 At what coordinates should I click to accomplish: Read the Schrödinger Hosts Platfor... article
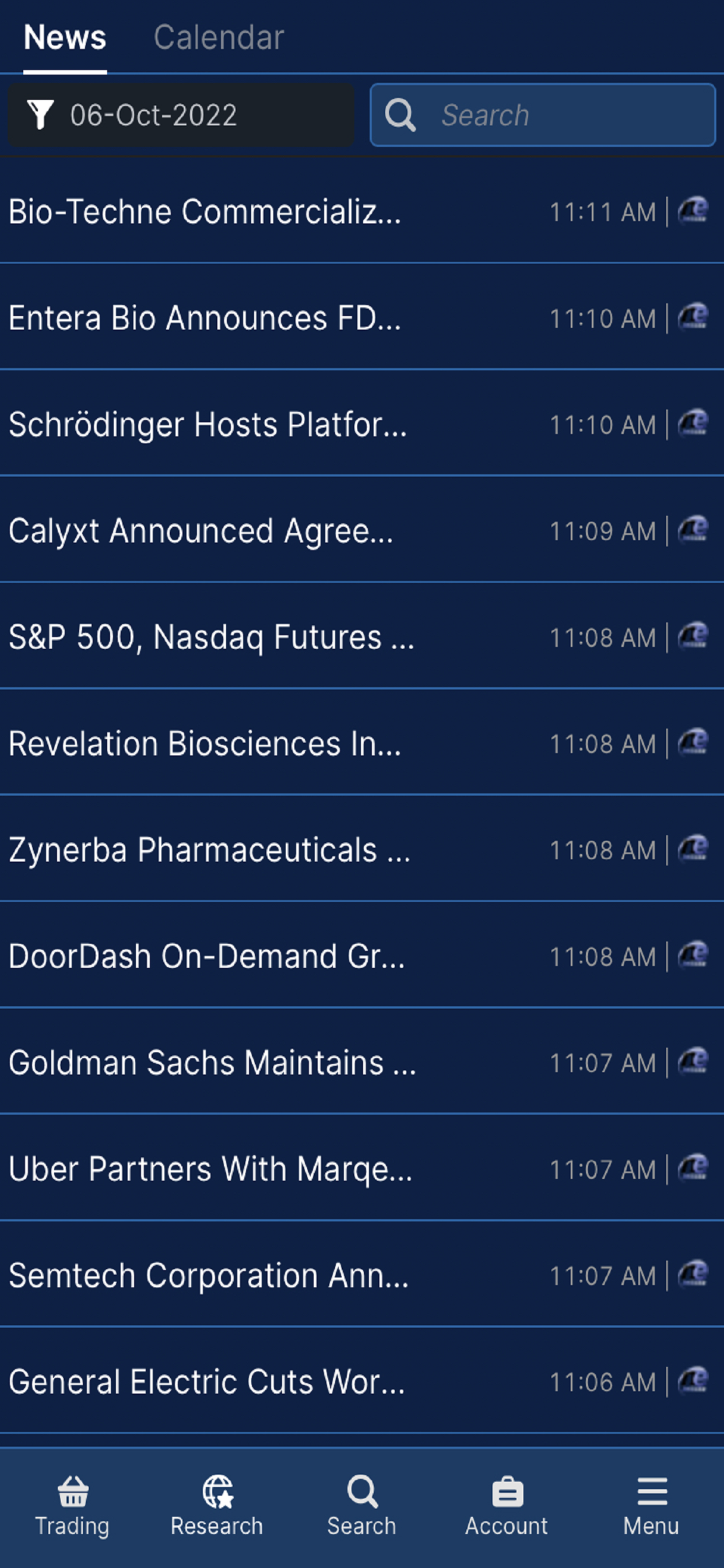362,424
